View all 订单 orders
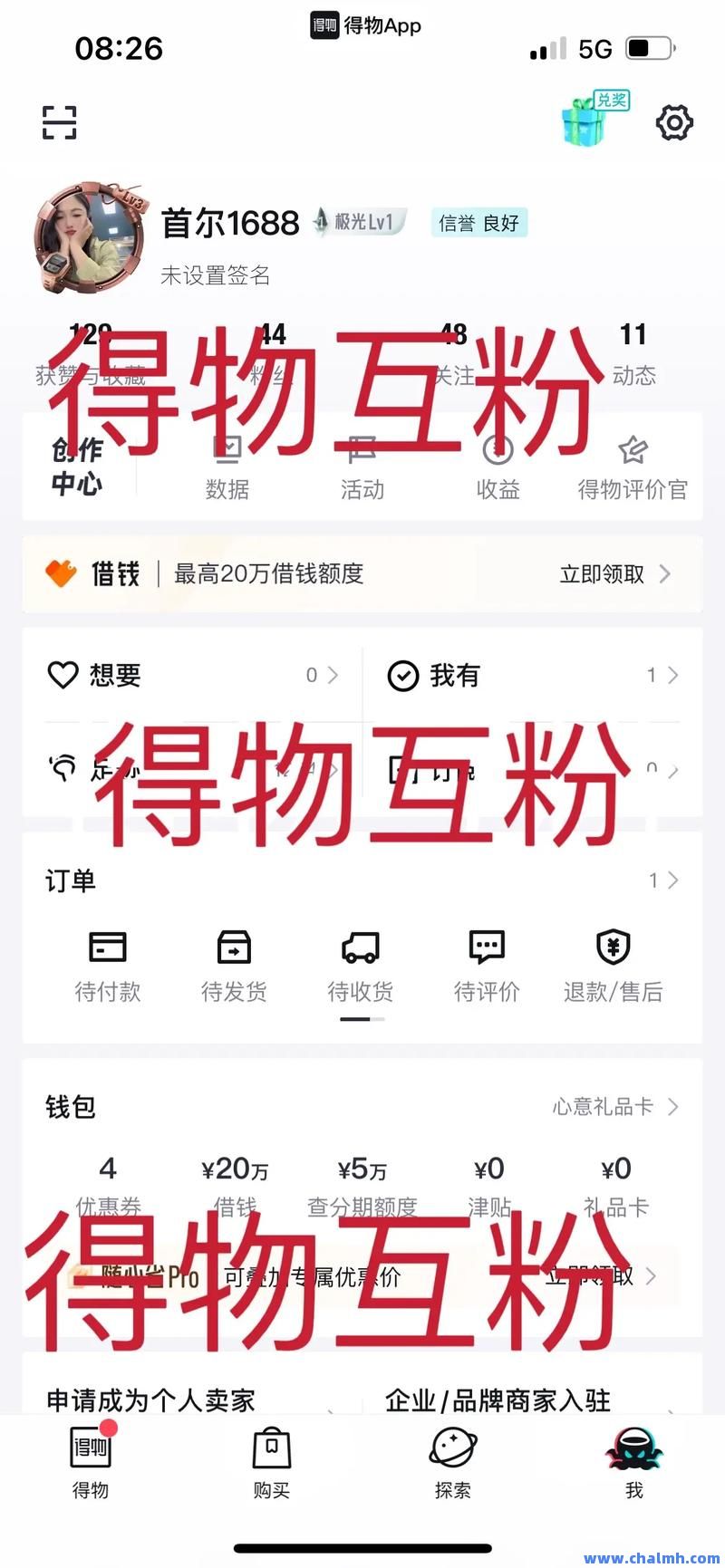 (x=663, y=880)
